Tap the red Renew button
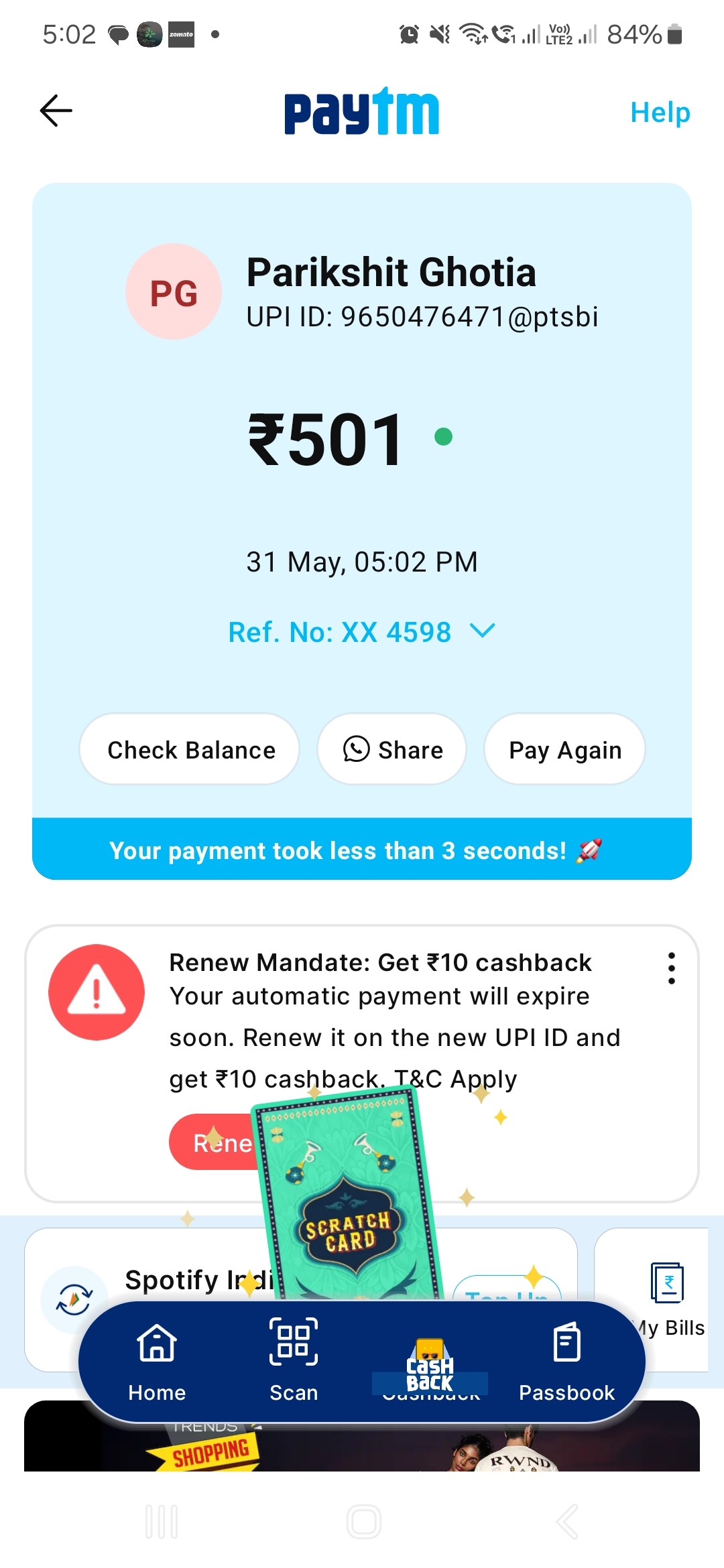724x1568 pixels. pyautogui.click(x=215, y=1142)
